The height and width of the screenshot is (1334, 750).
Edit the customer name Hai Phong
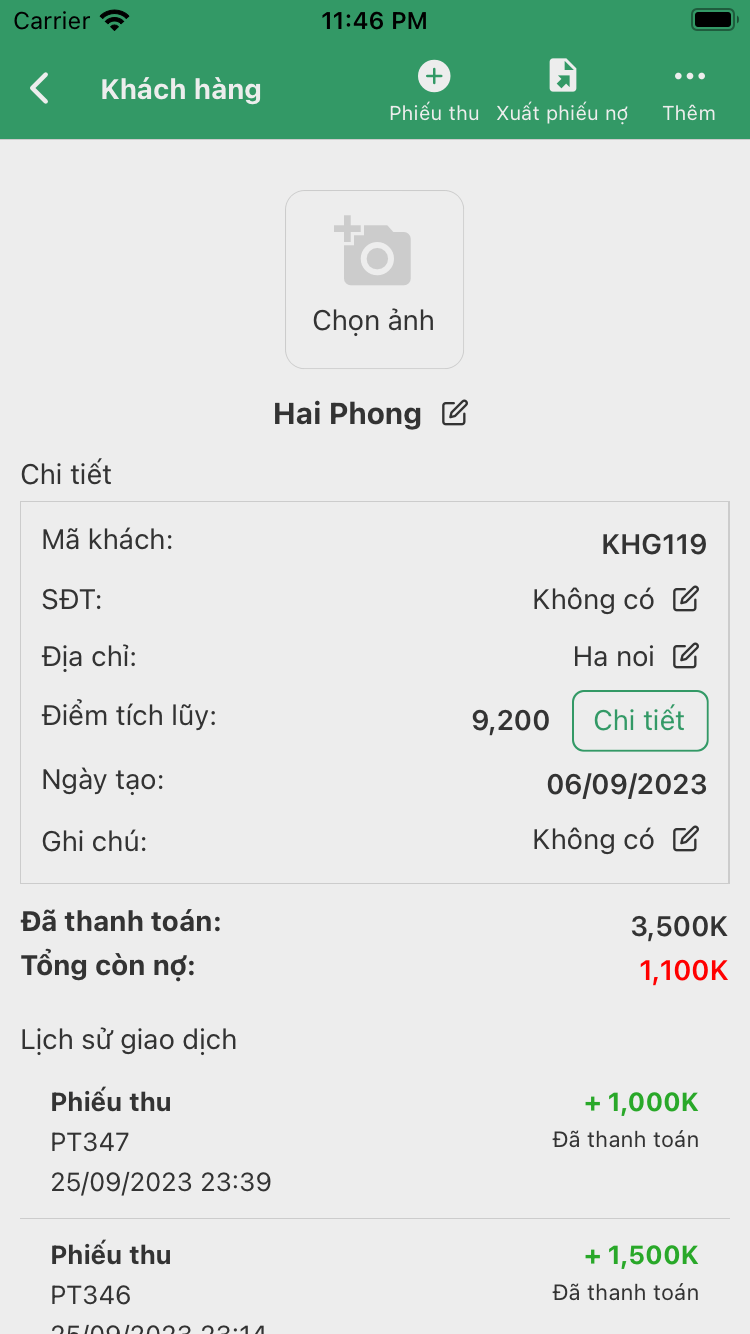(455, 413)
